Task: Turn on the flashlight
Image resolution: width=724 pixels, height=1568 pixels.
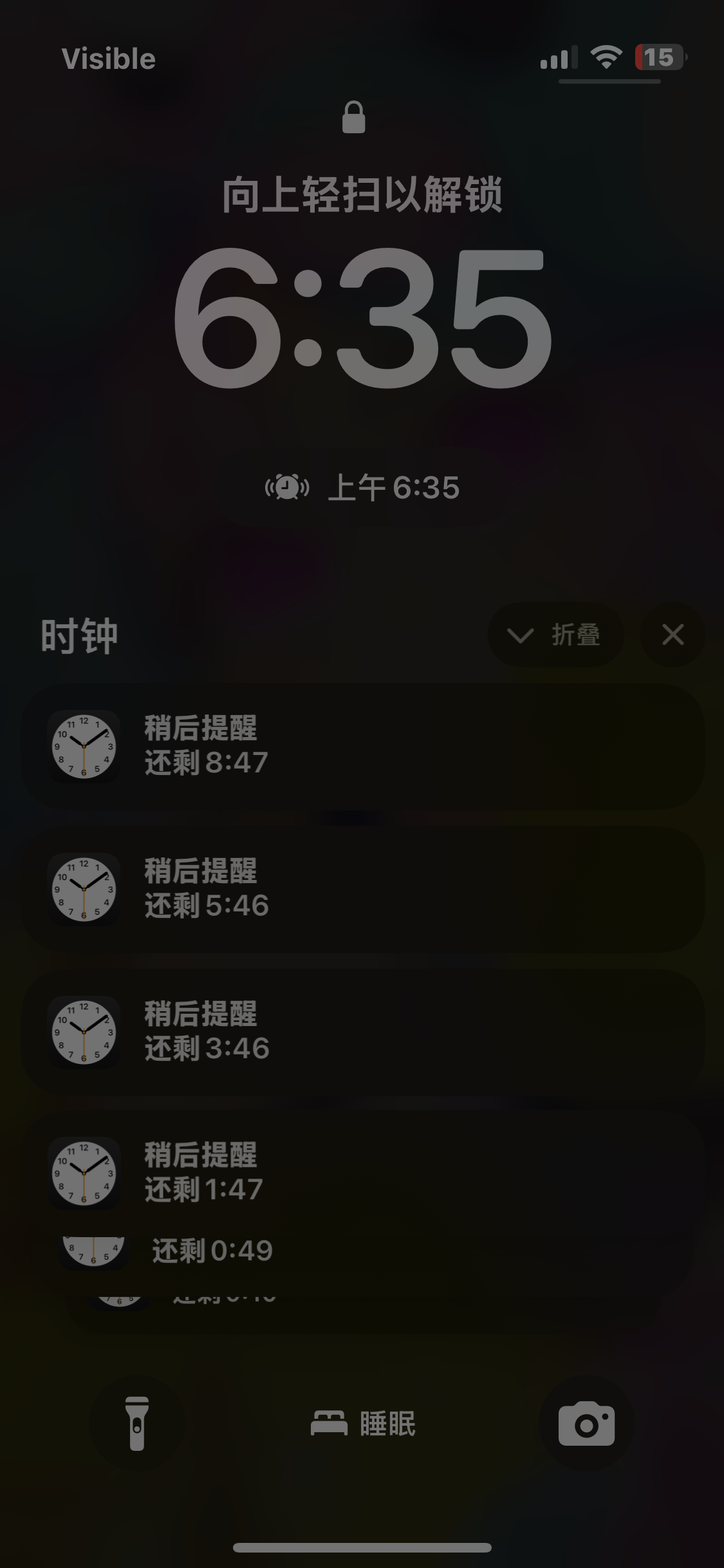Action: click(137, 1423)
